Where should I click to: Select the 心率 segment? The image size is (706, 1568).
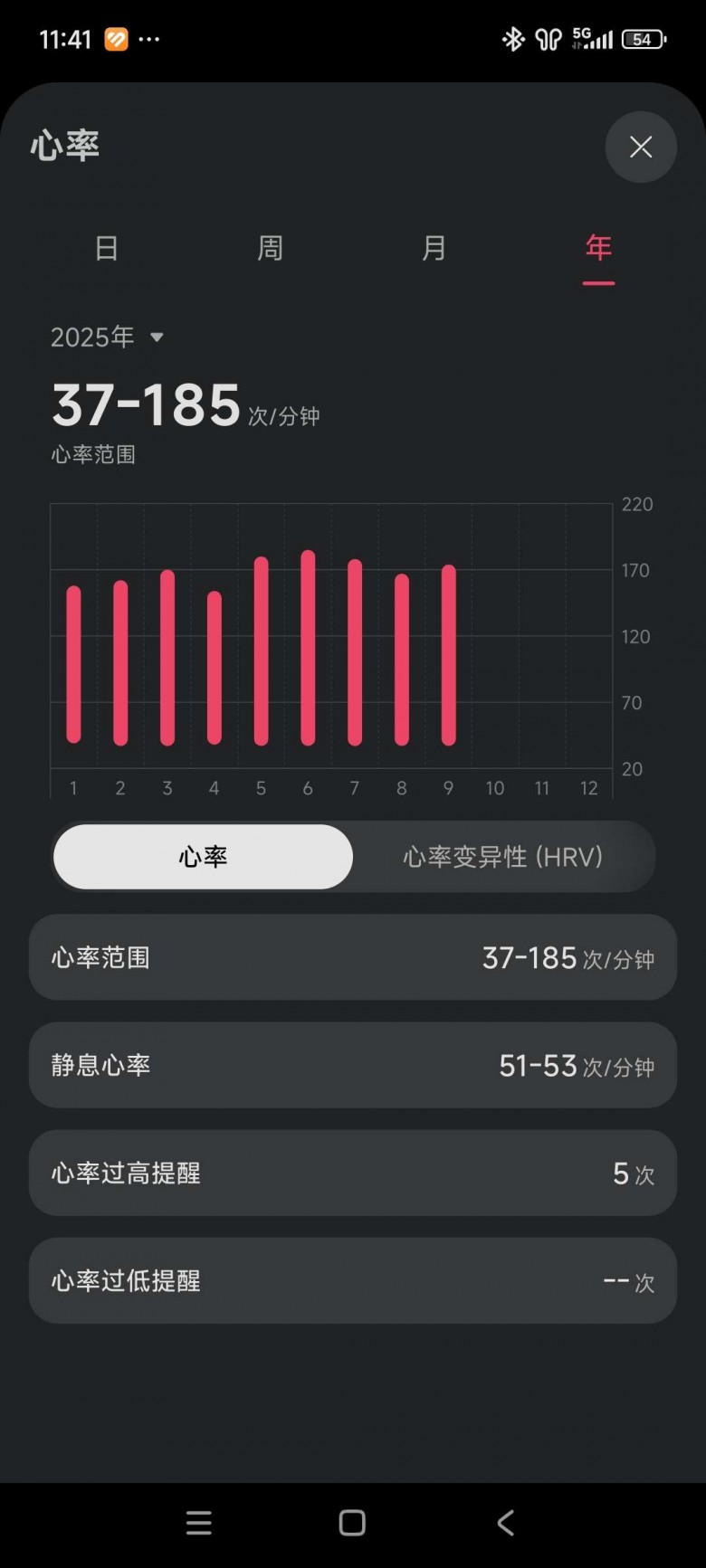click(203, 857)
